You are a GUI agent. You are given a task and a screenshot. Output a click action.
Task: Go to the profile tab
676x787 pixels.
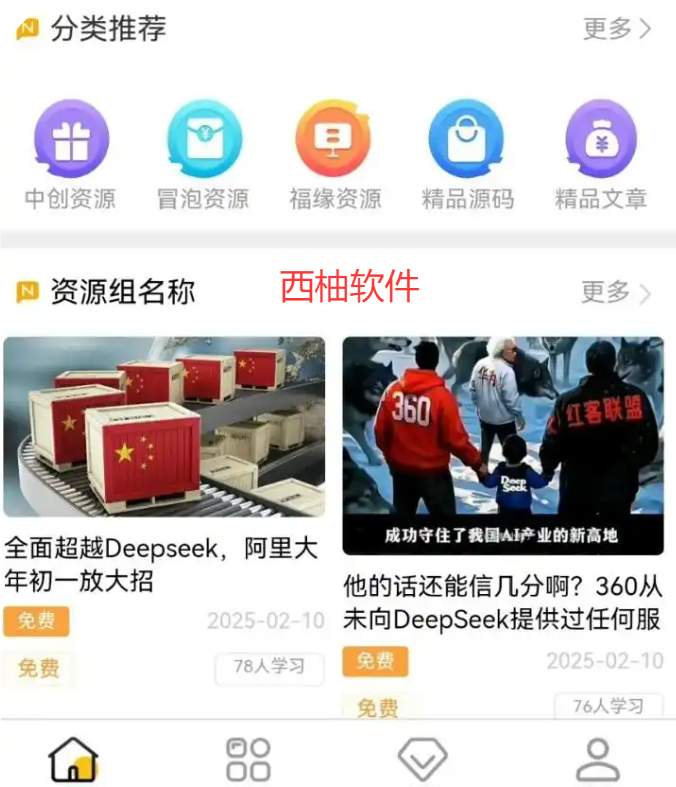click(x=598, y=759)
